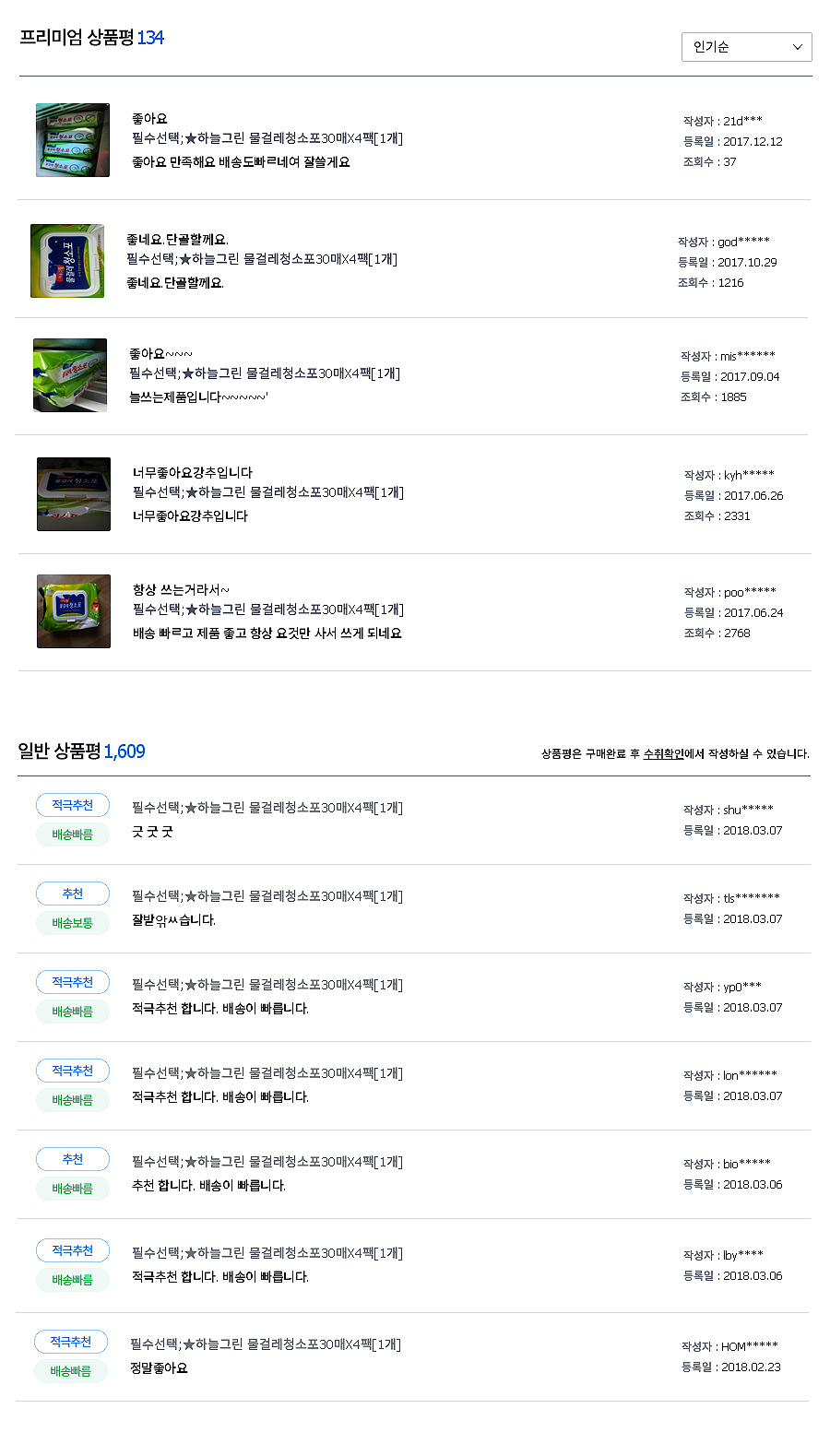The width and height of the screenshot is (830, 1456).
Task: View review photo from poo*****
Action: 74,611
